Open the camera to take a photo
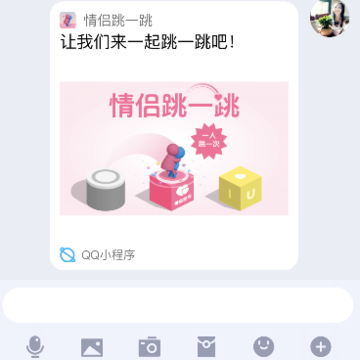The image size is (360, 360). (150, 347)
